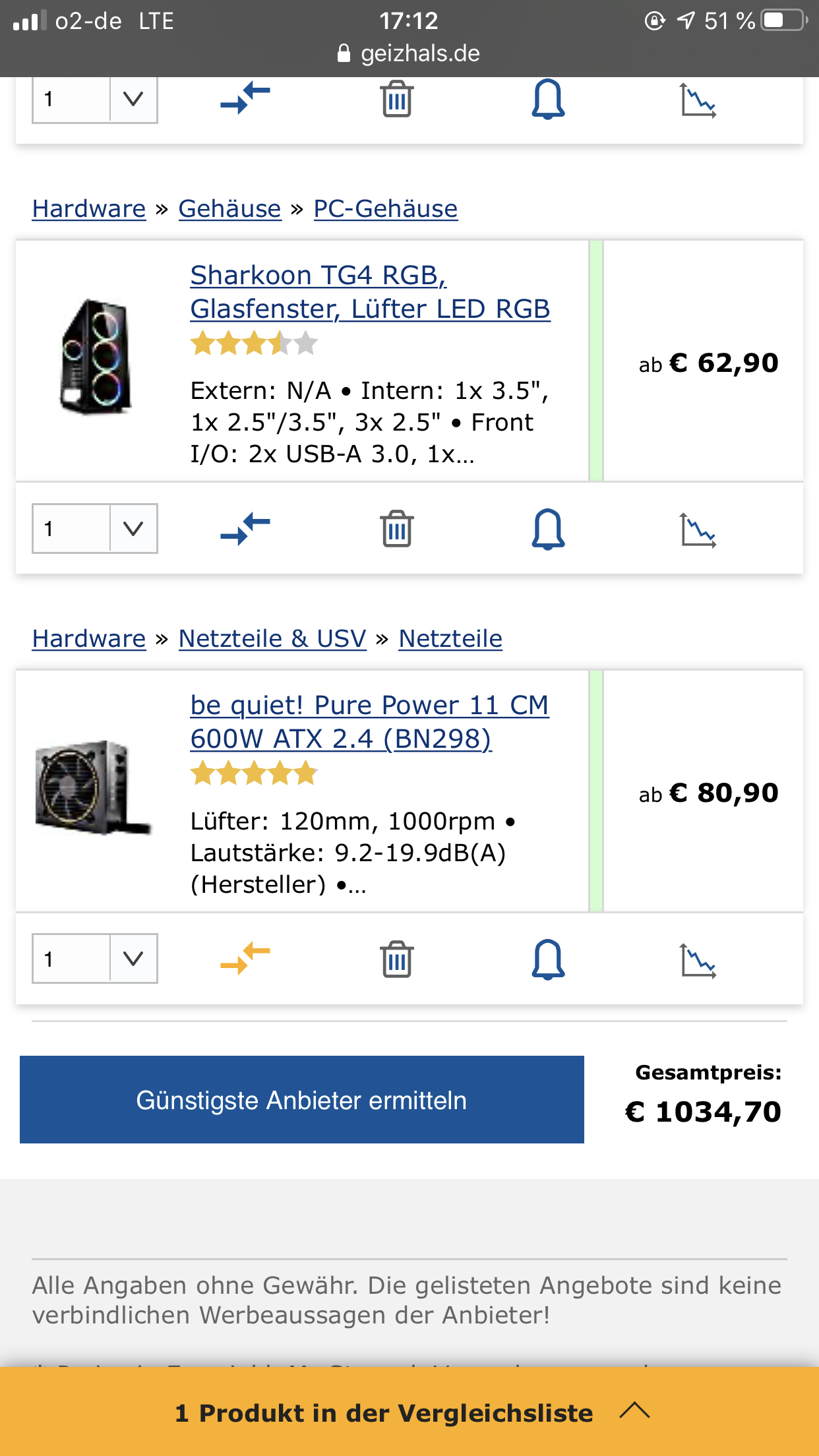Add Sharkoon TG4 to comparison list
819x1456 pixels.
[245, 529]
